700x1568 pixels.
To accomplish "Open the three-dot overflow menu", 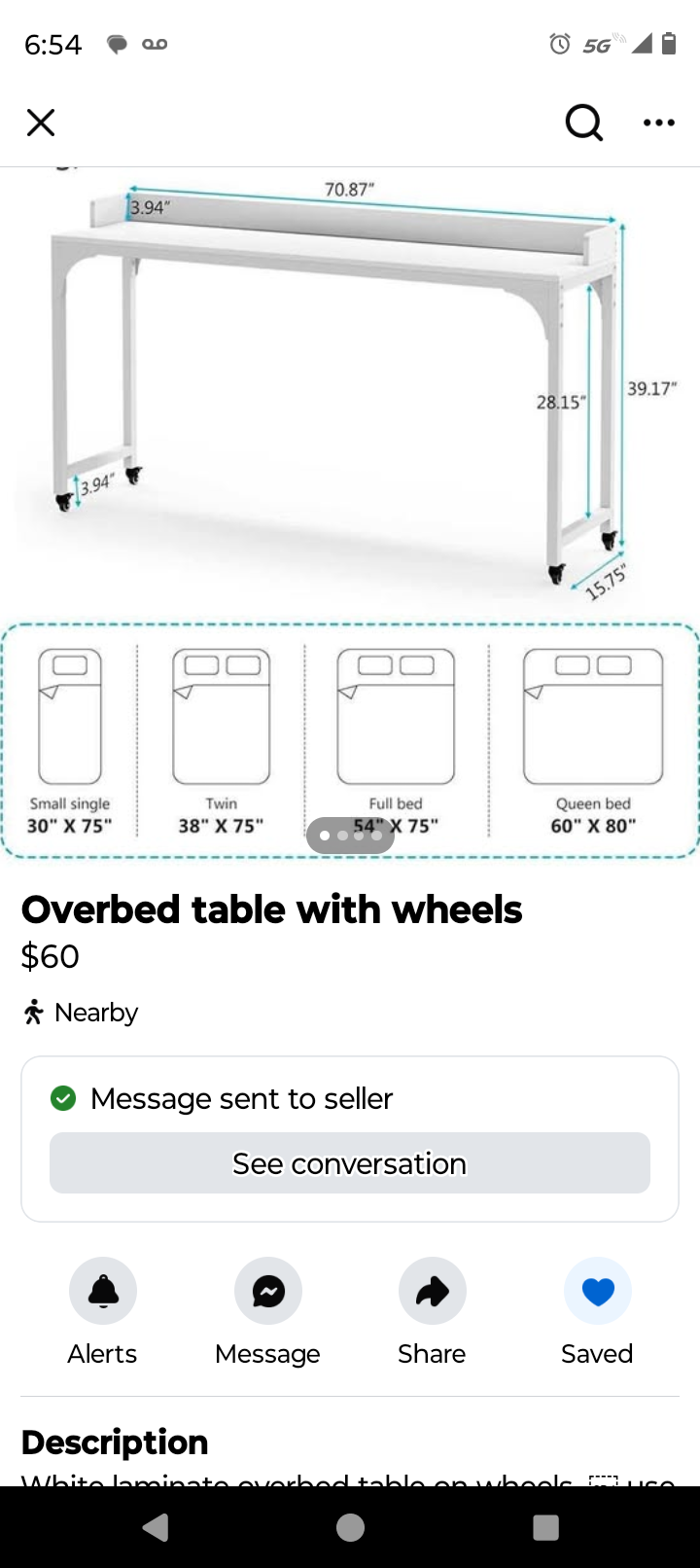I will tap(659, 123).
